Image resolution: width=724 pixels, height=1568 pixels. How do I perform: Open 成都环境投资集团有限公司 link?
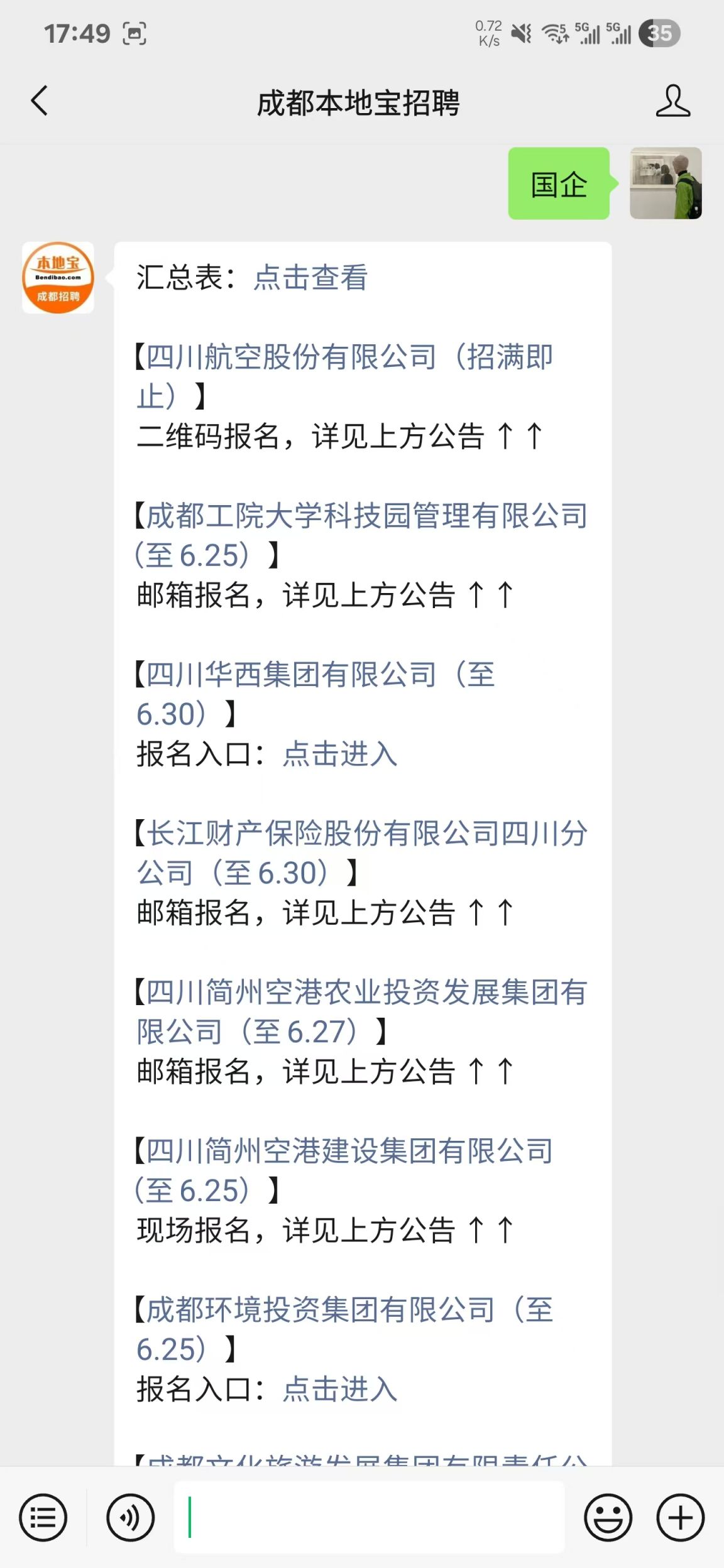[344, 1330]
